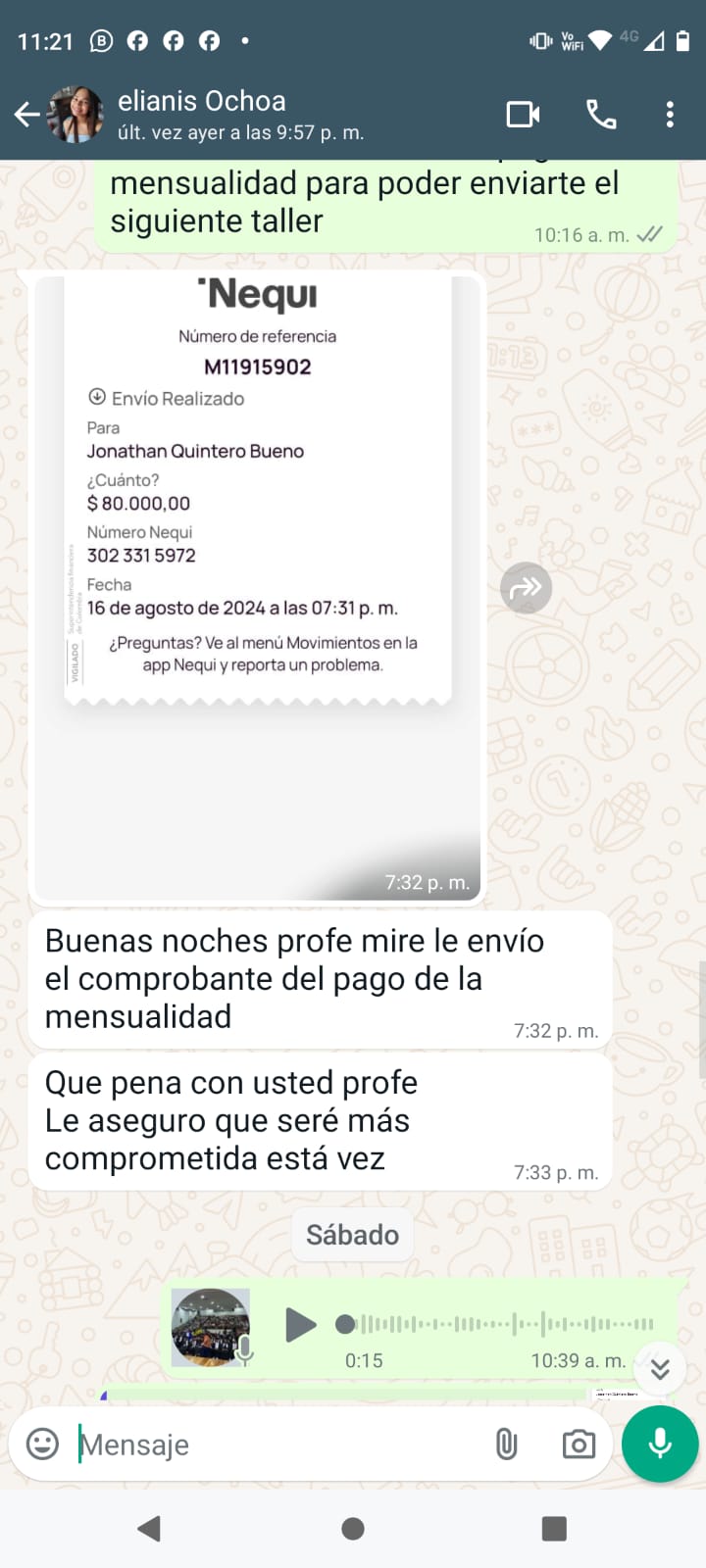
Task: Go back to the chat list
Action: click(x=26, y=115)
